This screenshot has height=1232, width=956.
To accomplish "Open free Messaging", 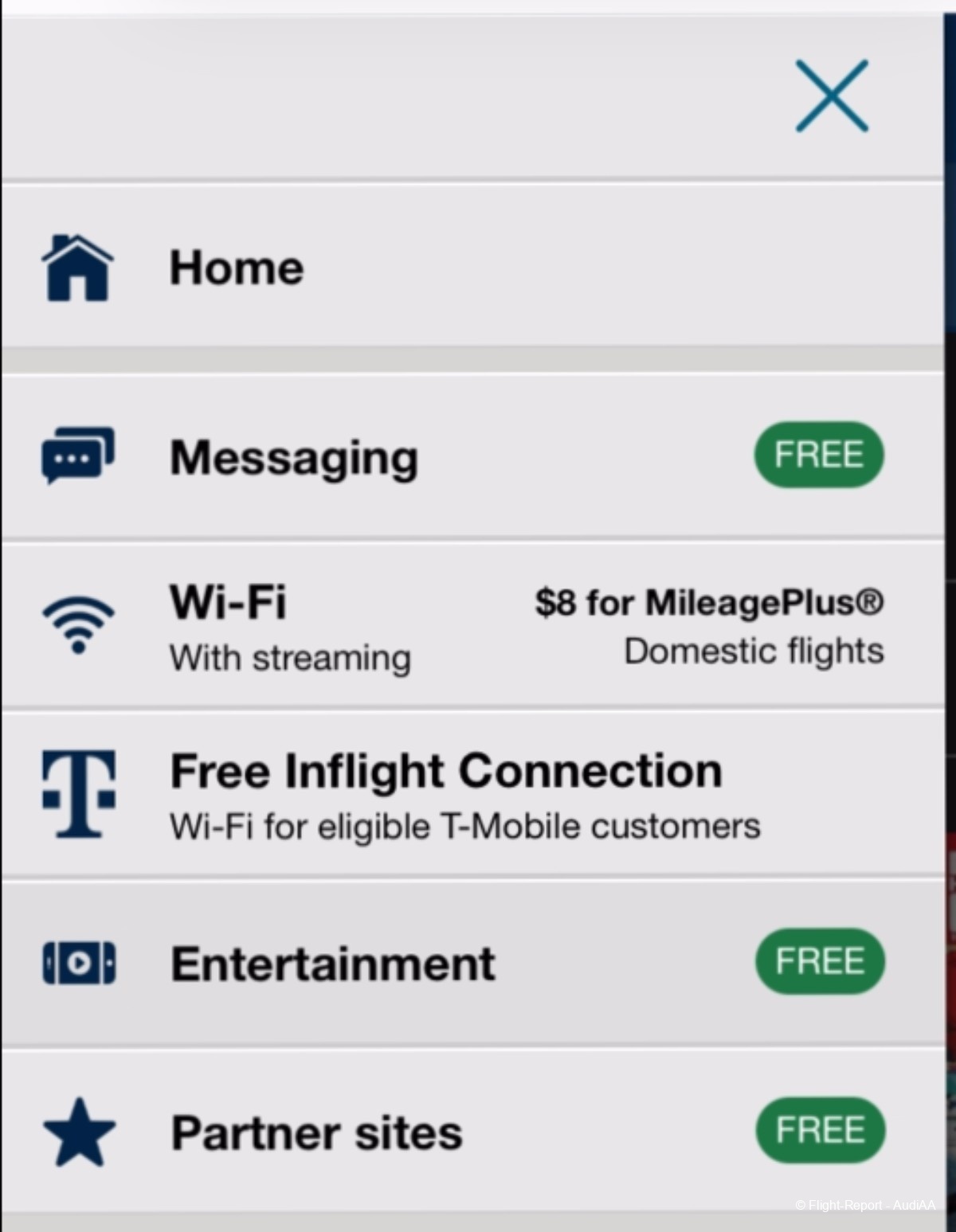I will coord(294,457).
